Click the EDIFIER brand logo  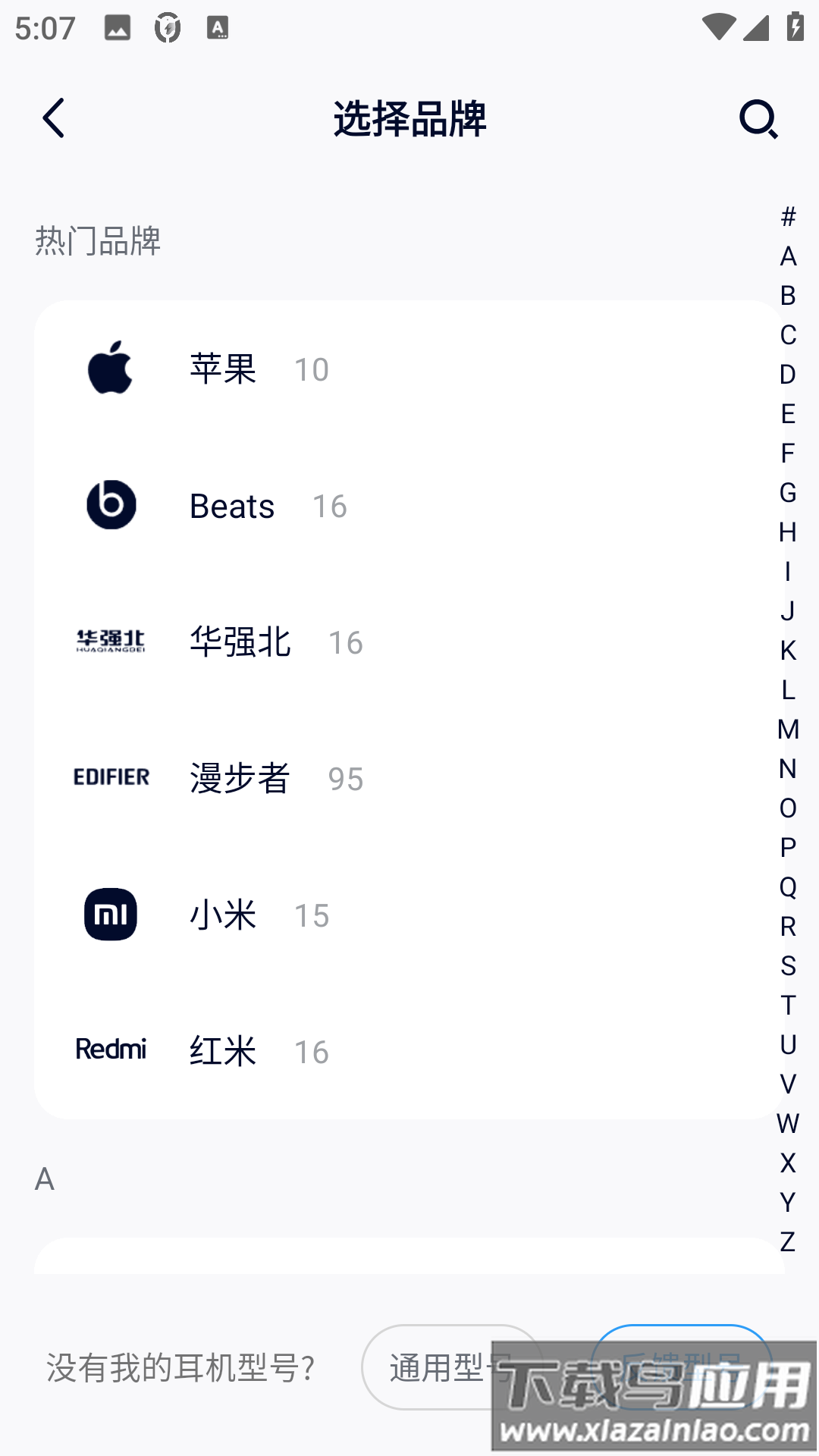(x=111, y=777)
